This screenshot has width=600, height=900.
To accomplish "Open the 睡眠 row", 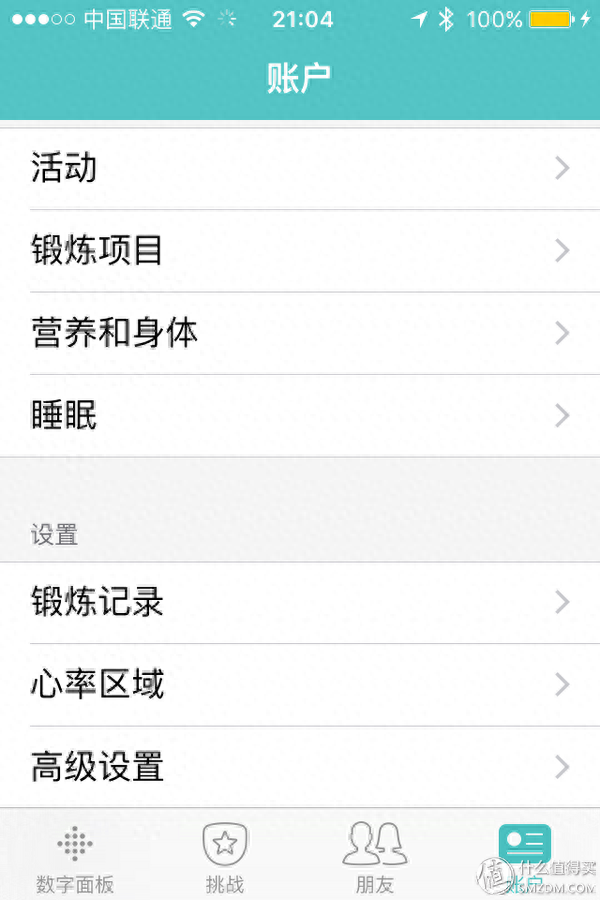I will point(300,415).
